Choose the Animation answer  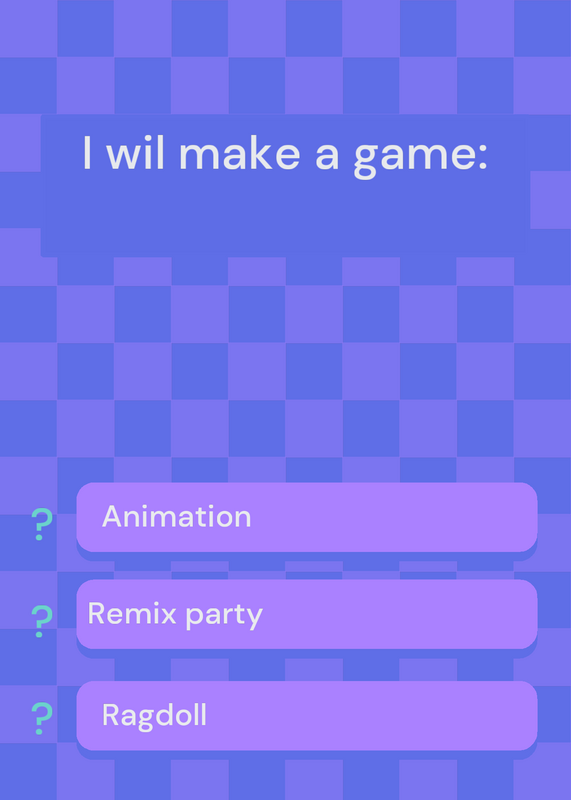point(307,517)
